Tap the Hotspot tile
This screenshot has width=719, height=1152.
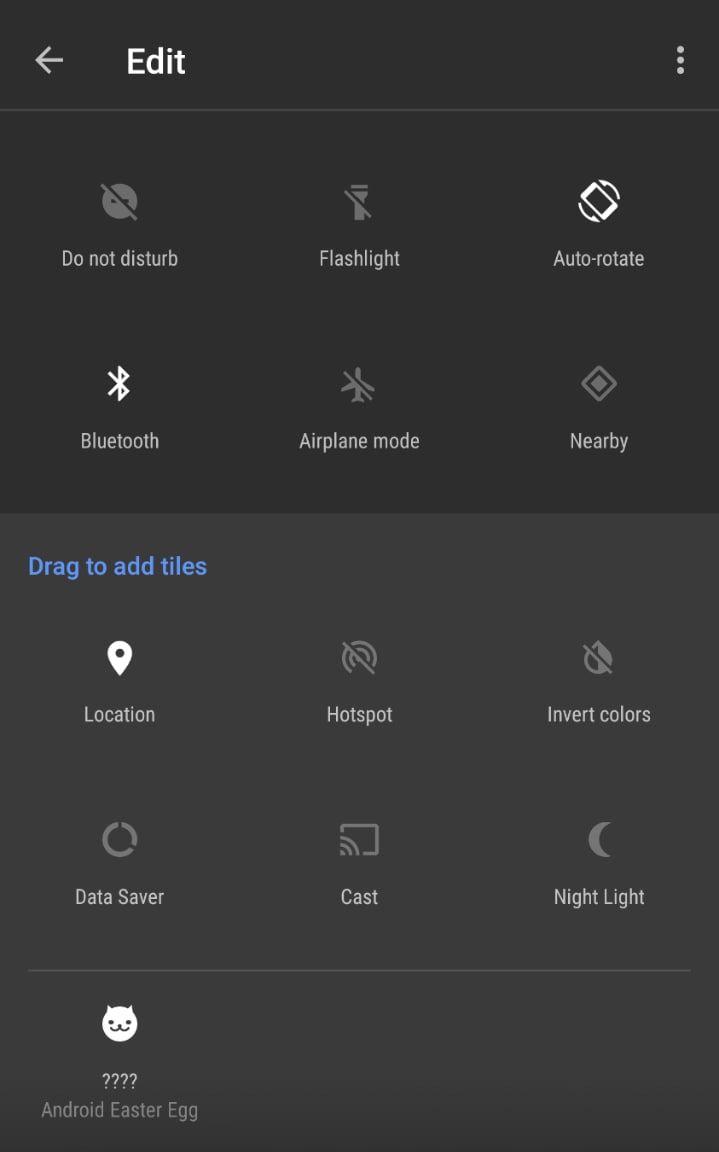359,678
